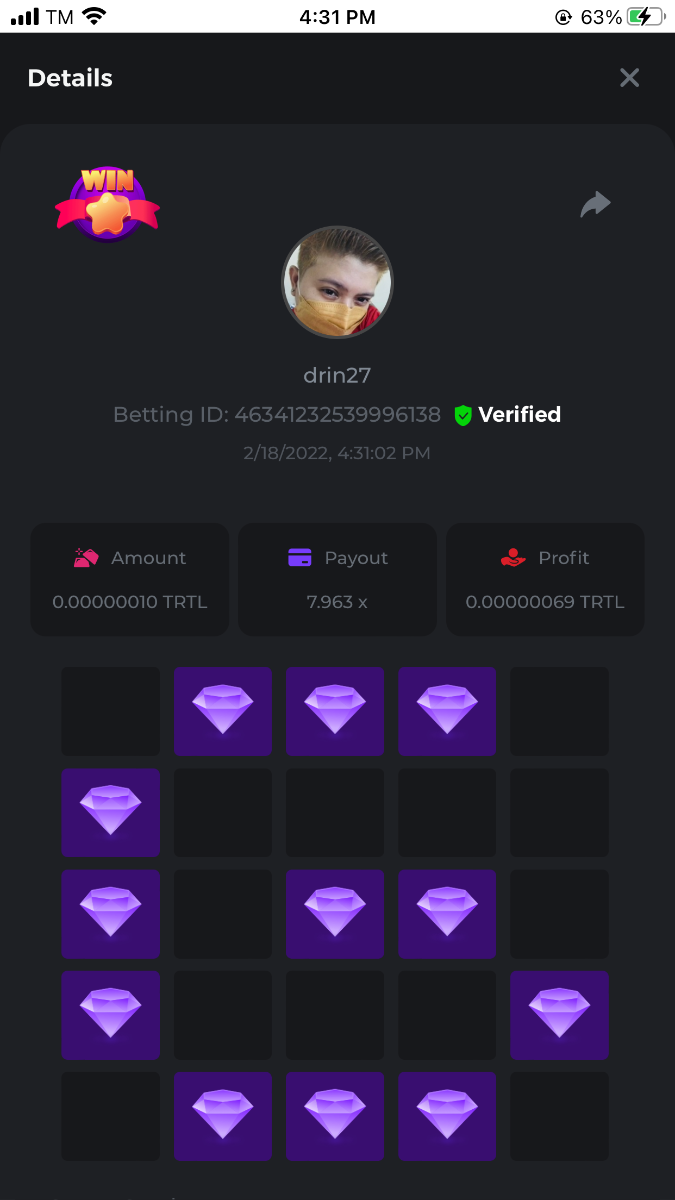Image resolution: width=675 pixels, height=1200 pixels.
Task: Open drin27's profile avatar
Action: pos(338,281)
